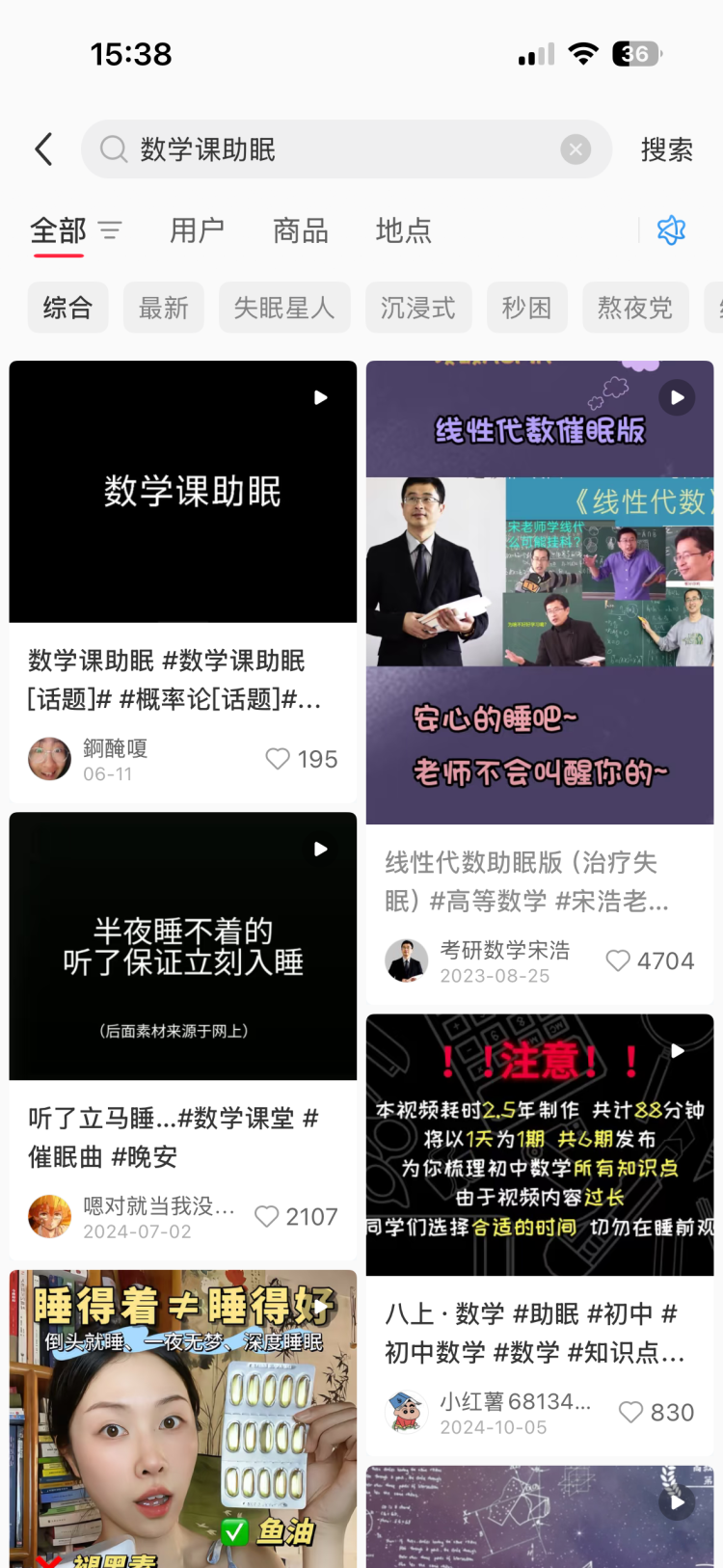Like the post by 鈳醃嗄
Image resolution: width=723 pixels, height=1568 pixels.
pyautogui.click(x=279, y=760)
